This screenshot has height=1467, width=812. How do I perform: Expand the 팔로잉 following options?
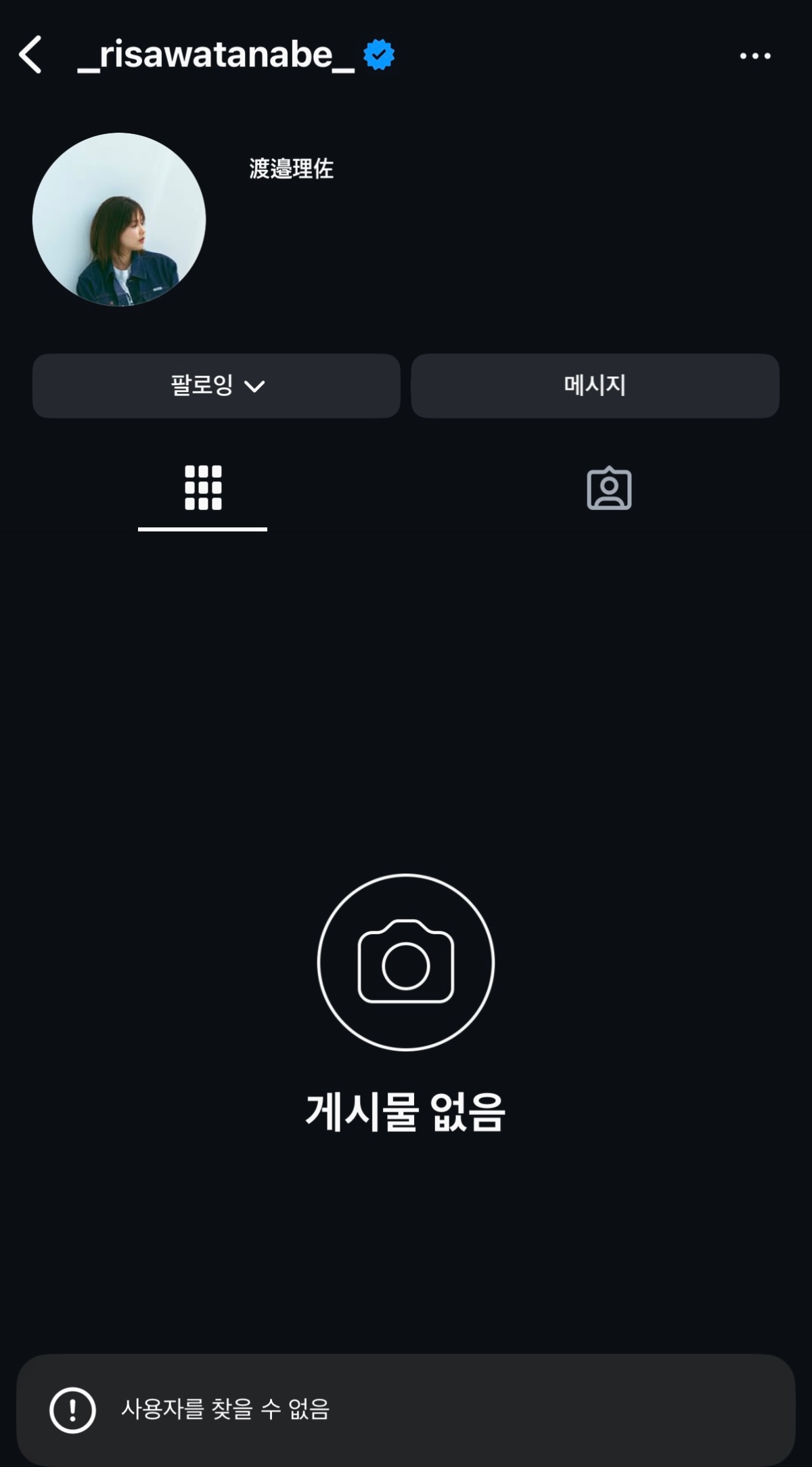pos(217,386)
